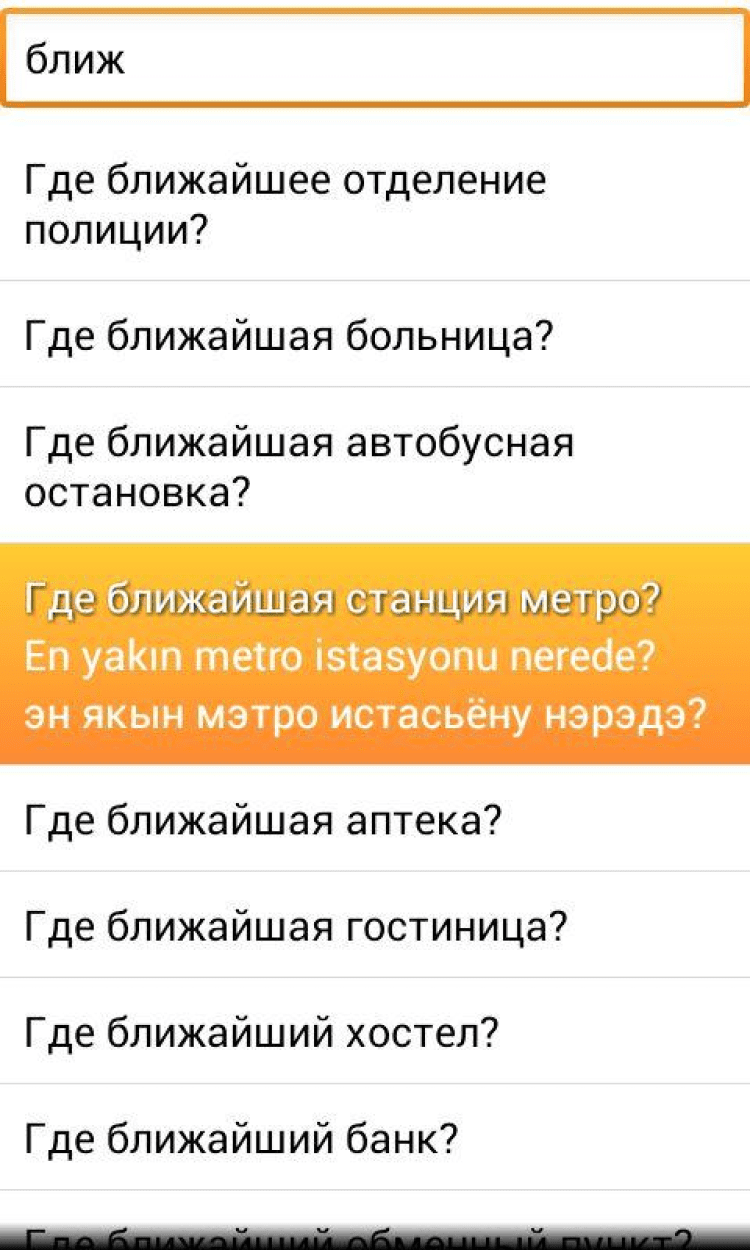Choose phrase "Где ближайший банк?"
This screenshot has width=750, height=1250.
point(375,1138)
